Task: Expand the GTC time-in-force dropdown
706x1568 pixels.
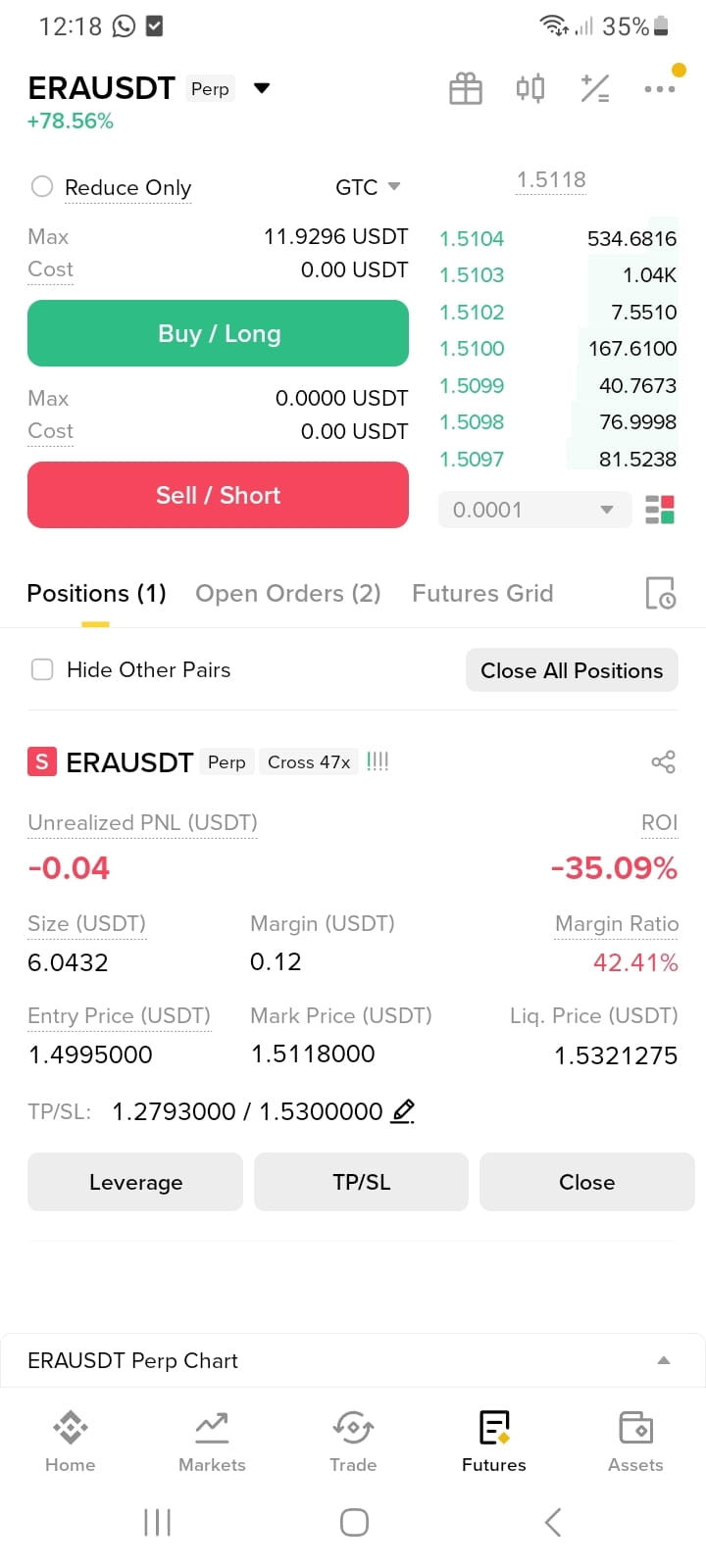Action: point(369,187)
